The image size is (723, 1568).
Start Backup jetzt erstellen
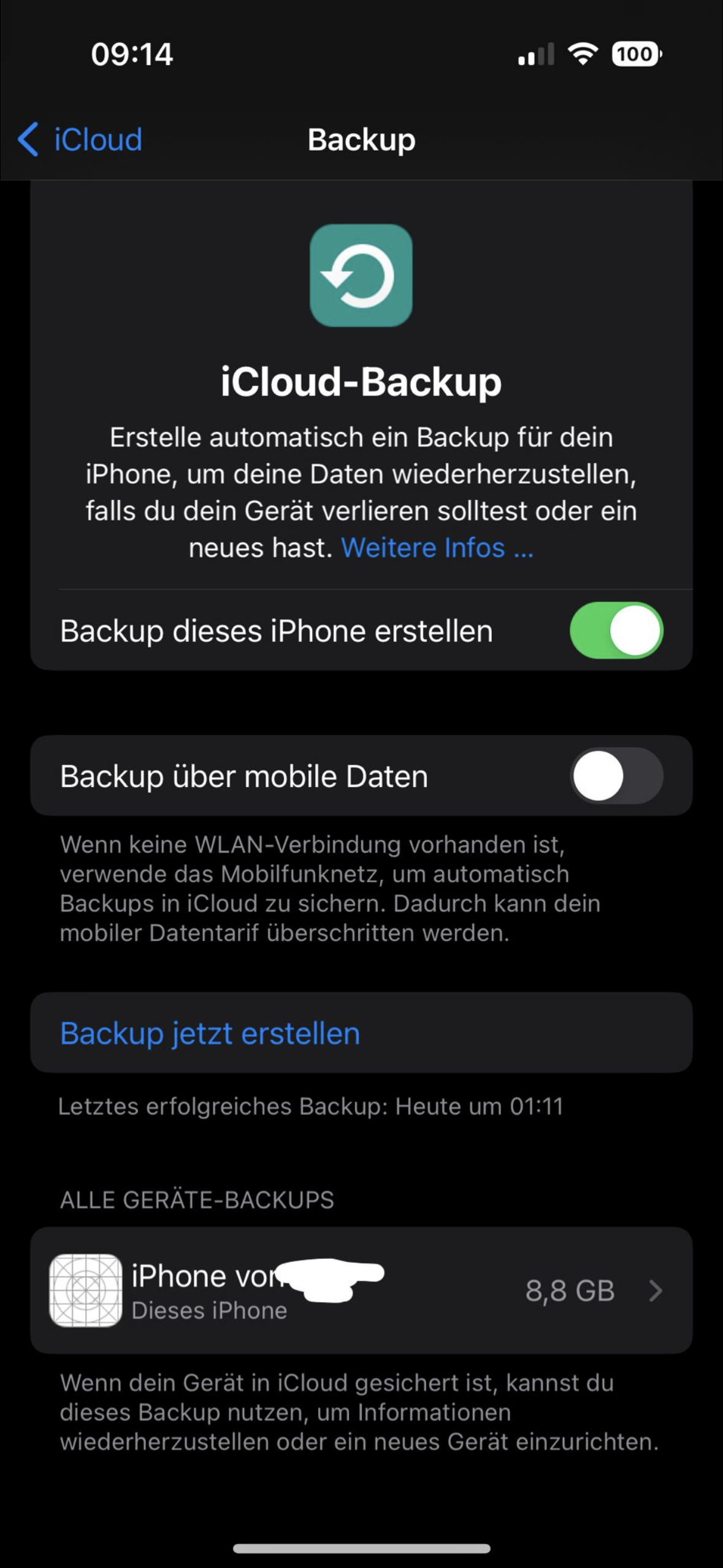pyautogui.click(x=210, y=1033)
